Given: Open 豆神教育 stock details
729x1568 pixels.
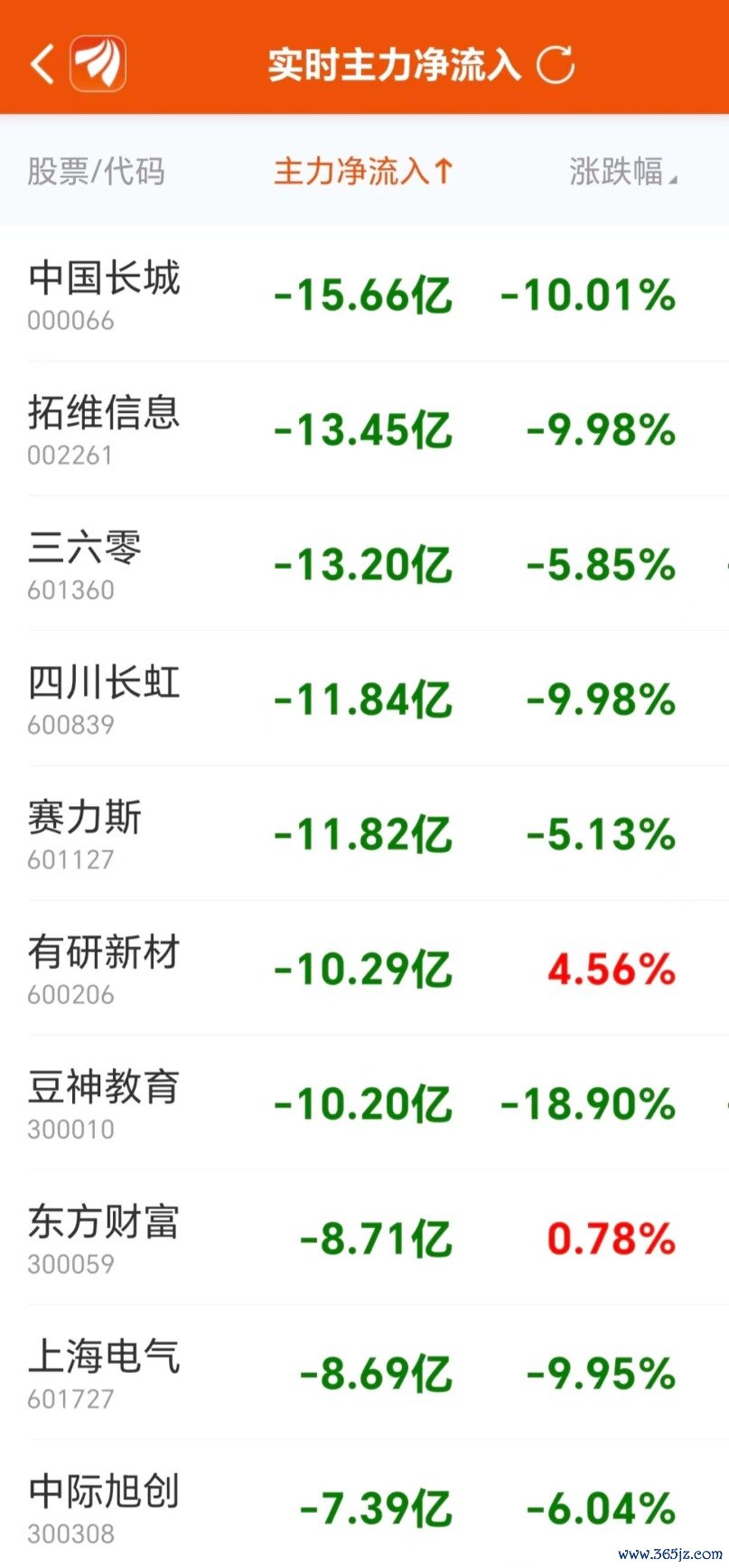Looking at the screenshot, I should [x=364, y=1103].
